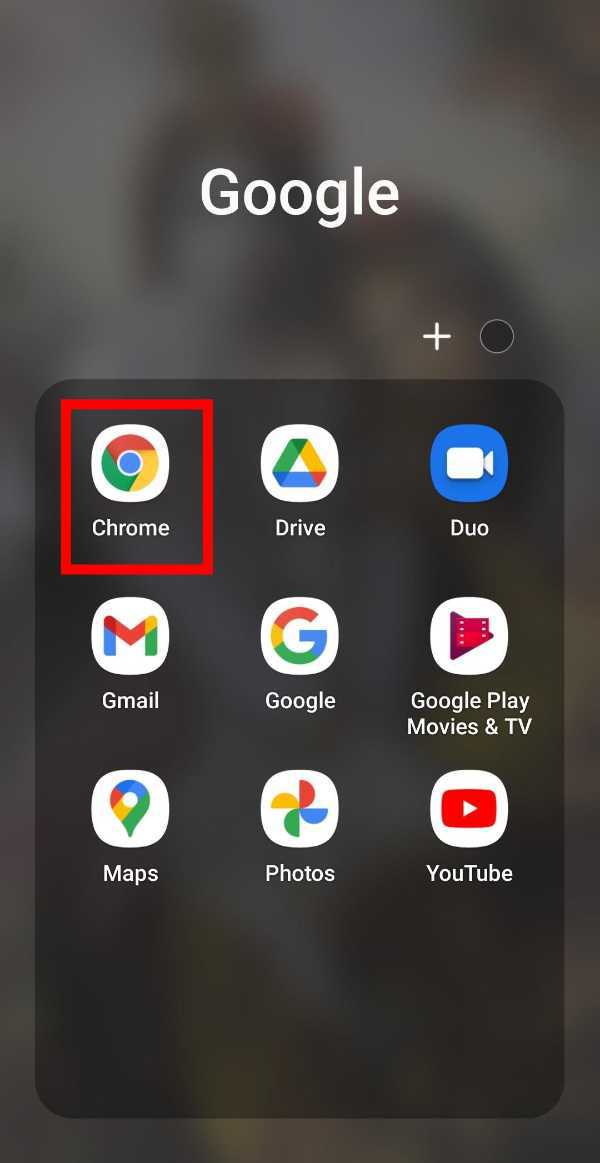
Task: Open Gmail
Action: click(x=130, y=637)
